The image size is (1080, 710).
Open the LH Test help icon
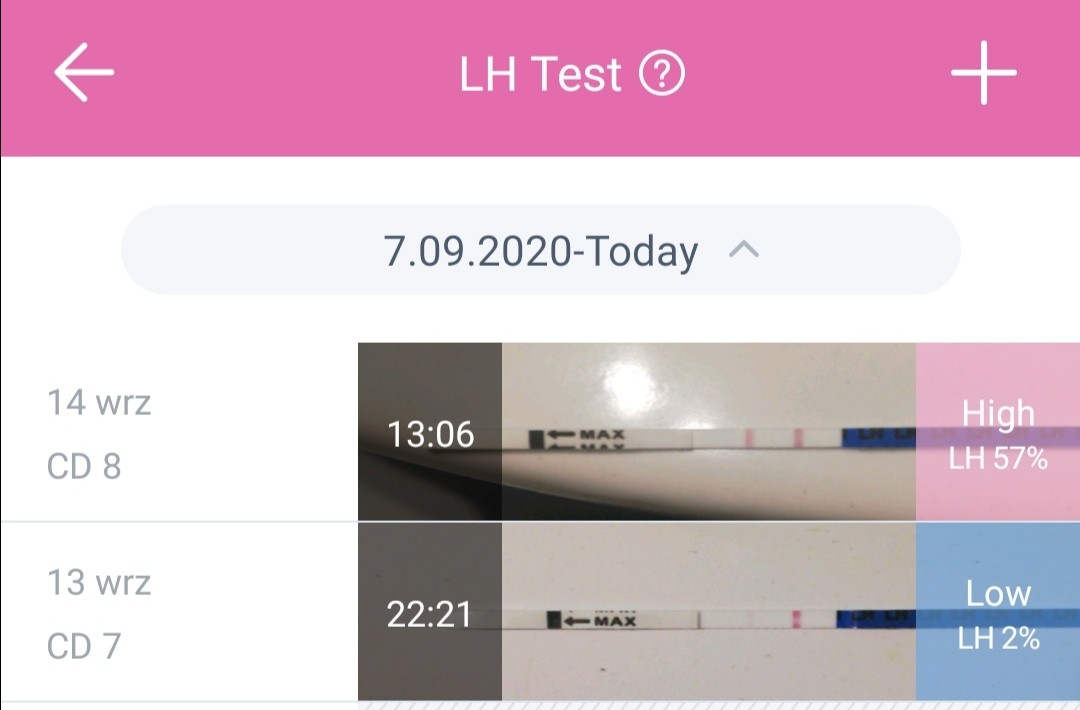tap(661, 75)
